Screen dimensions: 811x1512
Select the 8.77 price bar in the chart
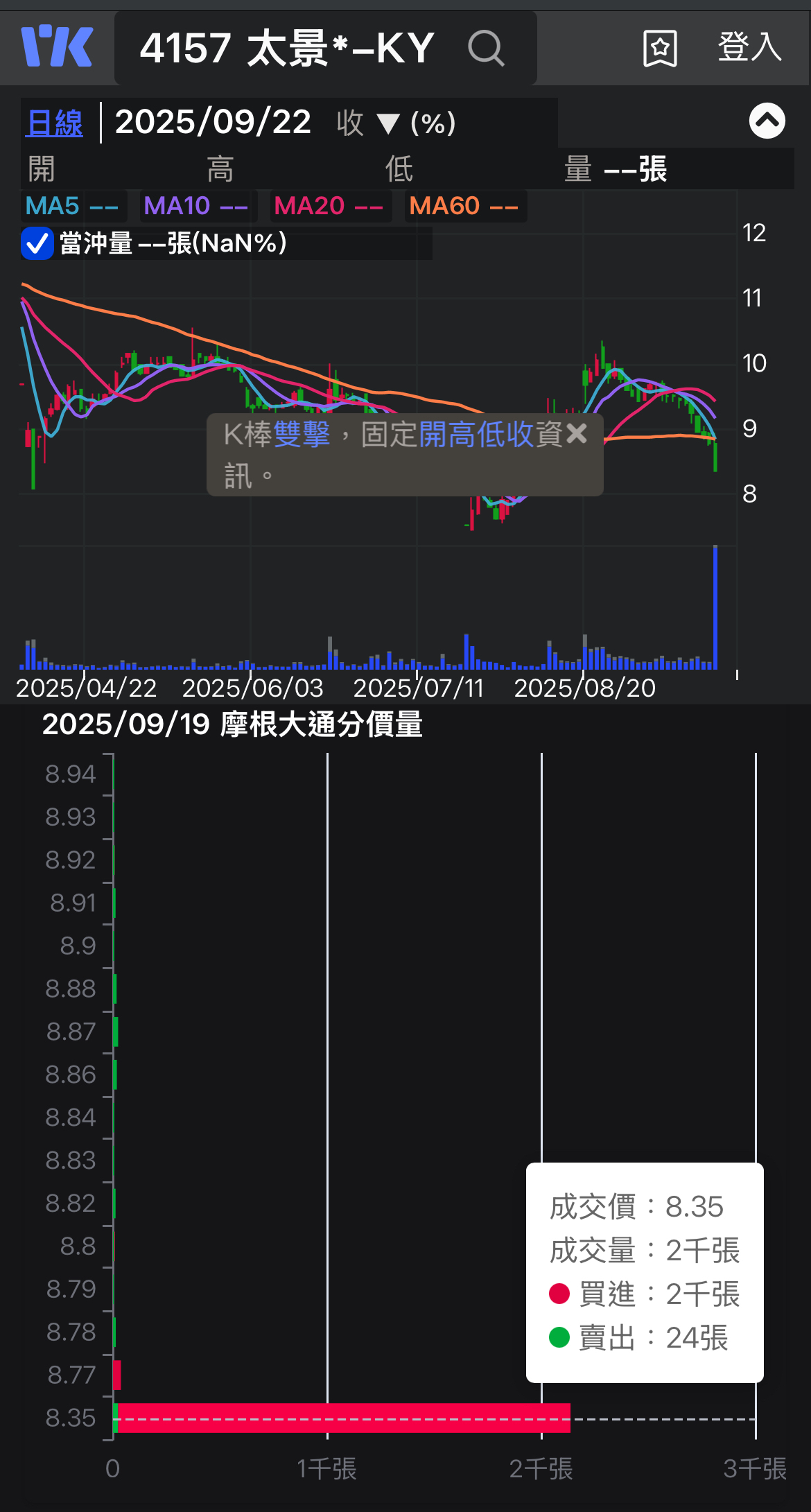pyautogui.click(x=117, y=1375)
